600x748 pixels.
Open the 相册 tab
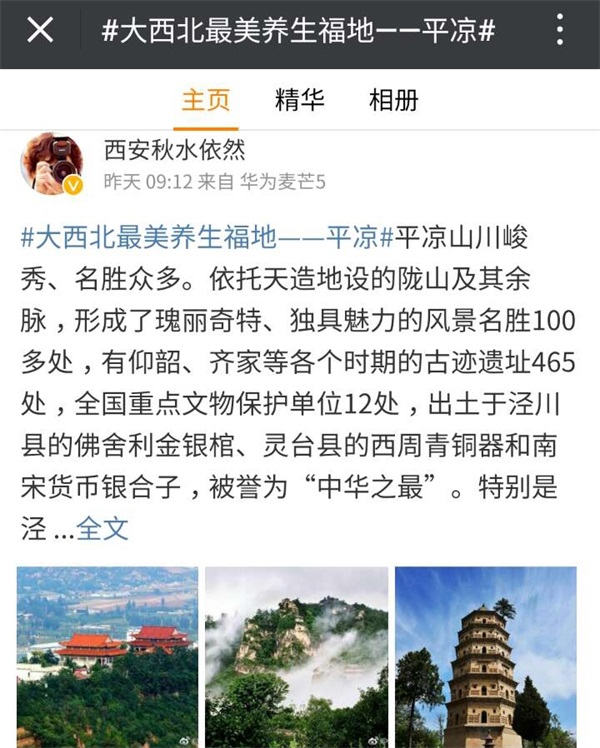393,100
